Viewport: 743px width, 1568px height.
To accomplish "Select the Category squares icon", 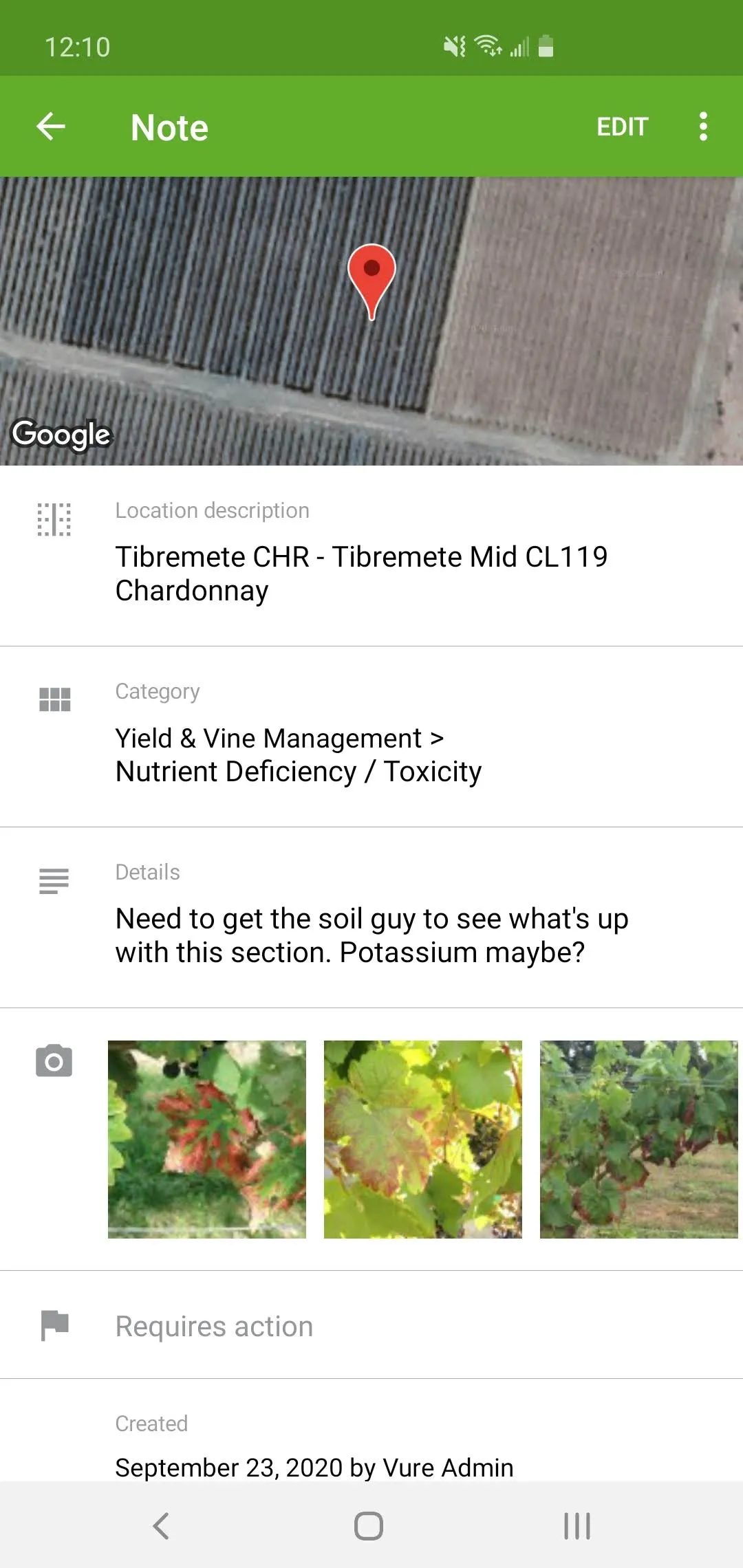I will coord(54,699).
